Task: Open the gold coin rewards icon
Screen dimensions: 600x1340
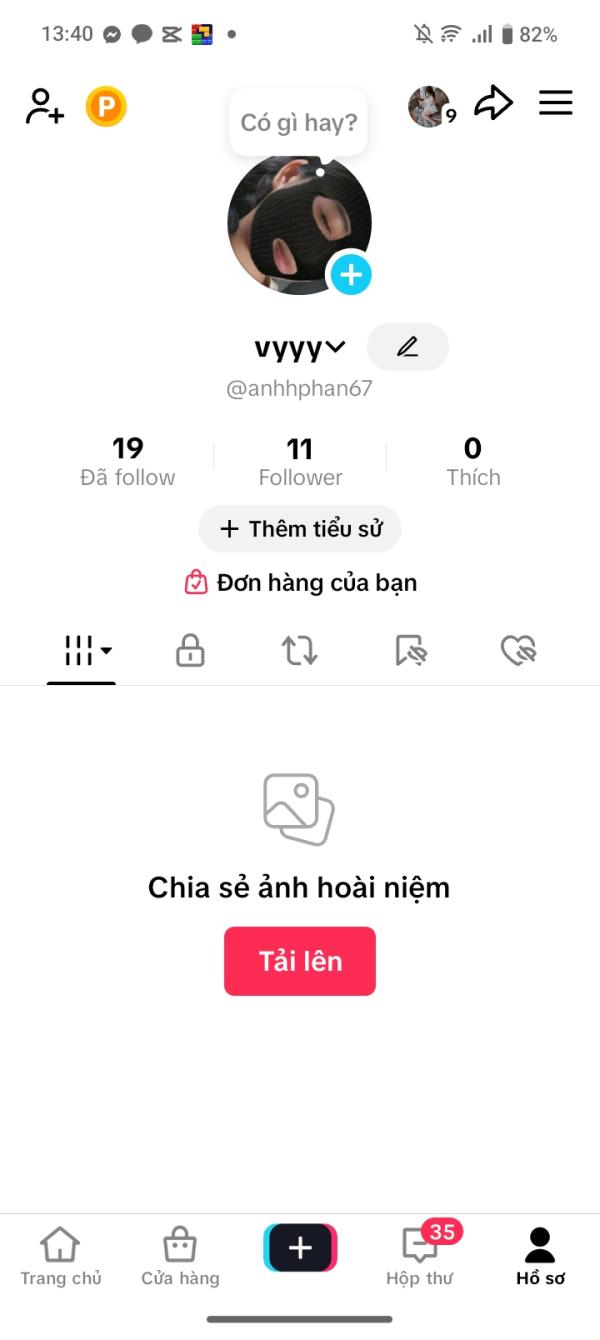Action: pos(106,106)
